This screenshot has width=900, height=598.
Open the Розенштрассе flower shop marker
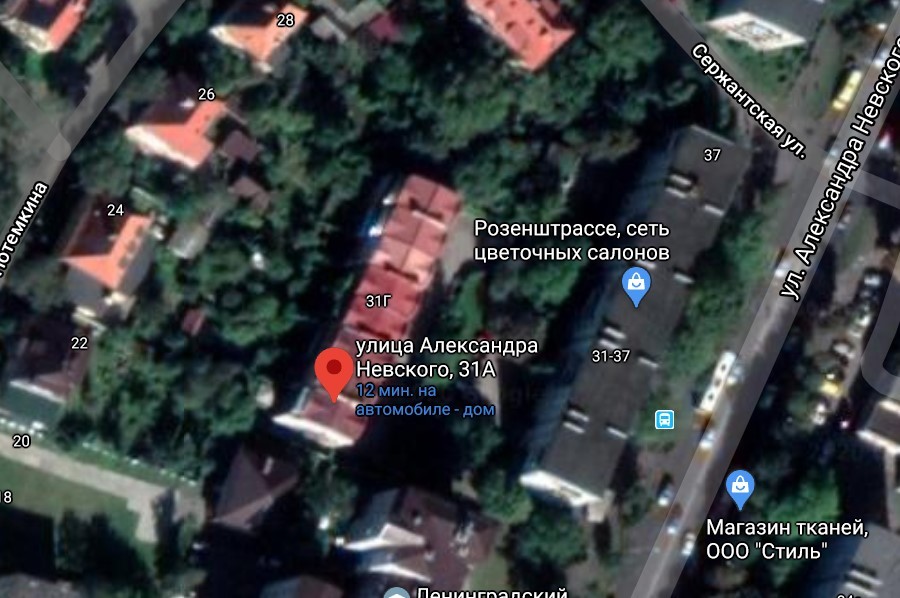click(x=636, y=288)
